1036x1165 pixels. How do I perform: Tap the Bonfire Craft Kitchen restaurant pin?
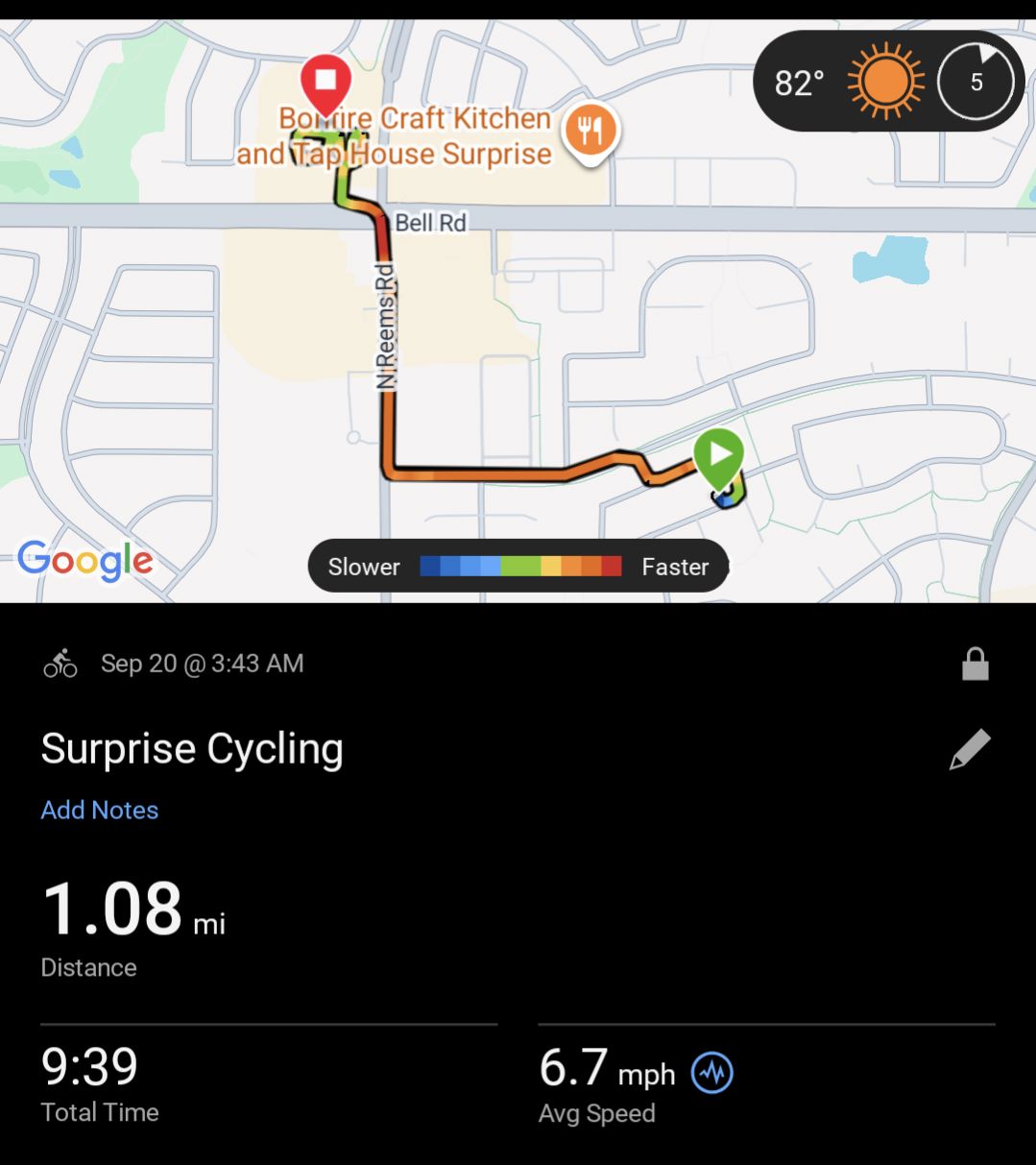coord(590,131)
